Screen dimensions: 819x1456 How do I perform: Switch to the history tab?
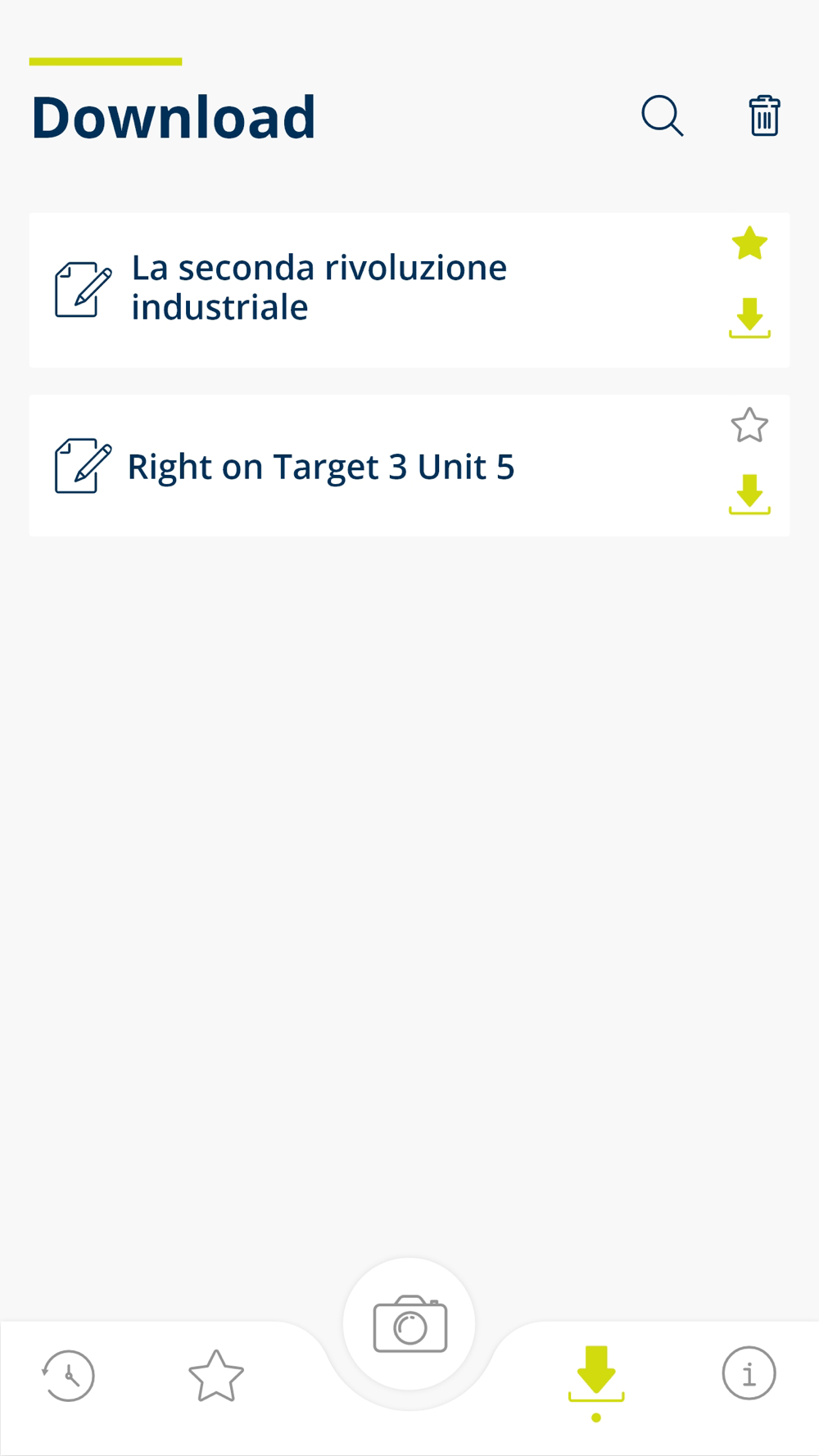(x=68, y=1376)
